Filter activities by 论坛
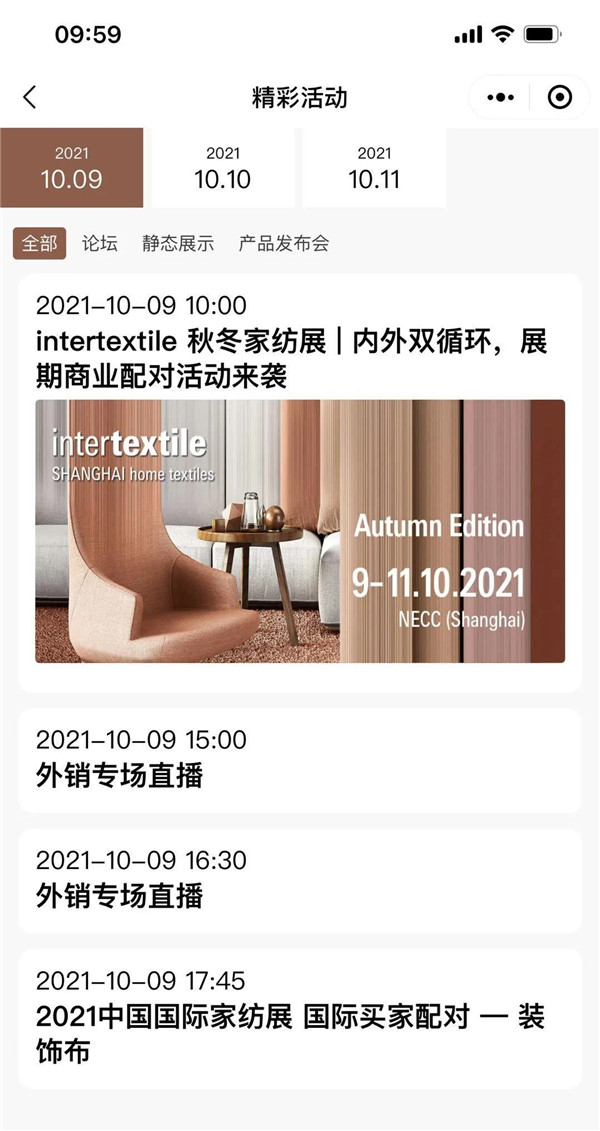Screen dimensions: 600x1131 (100, 243)
